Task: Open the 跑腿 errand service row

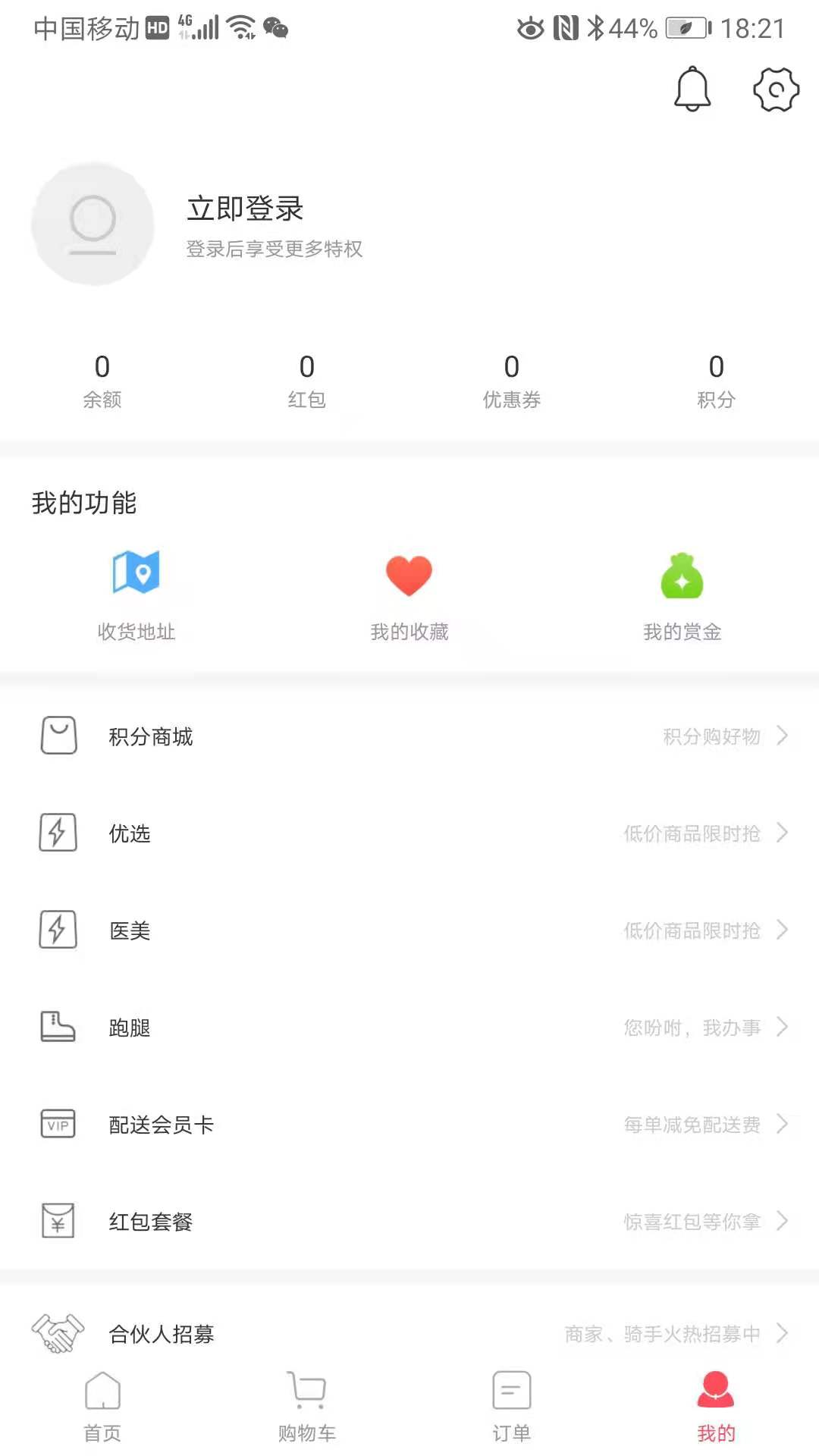Action: pyautogui.click(x=409, y=1028)
